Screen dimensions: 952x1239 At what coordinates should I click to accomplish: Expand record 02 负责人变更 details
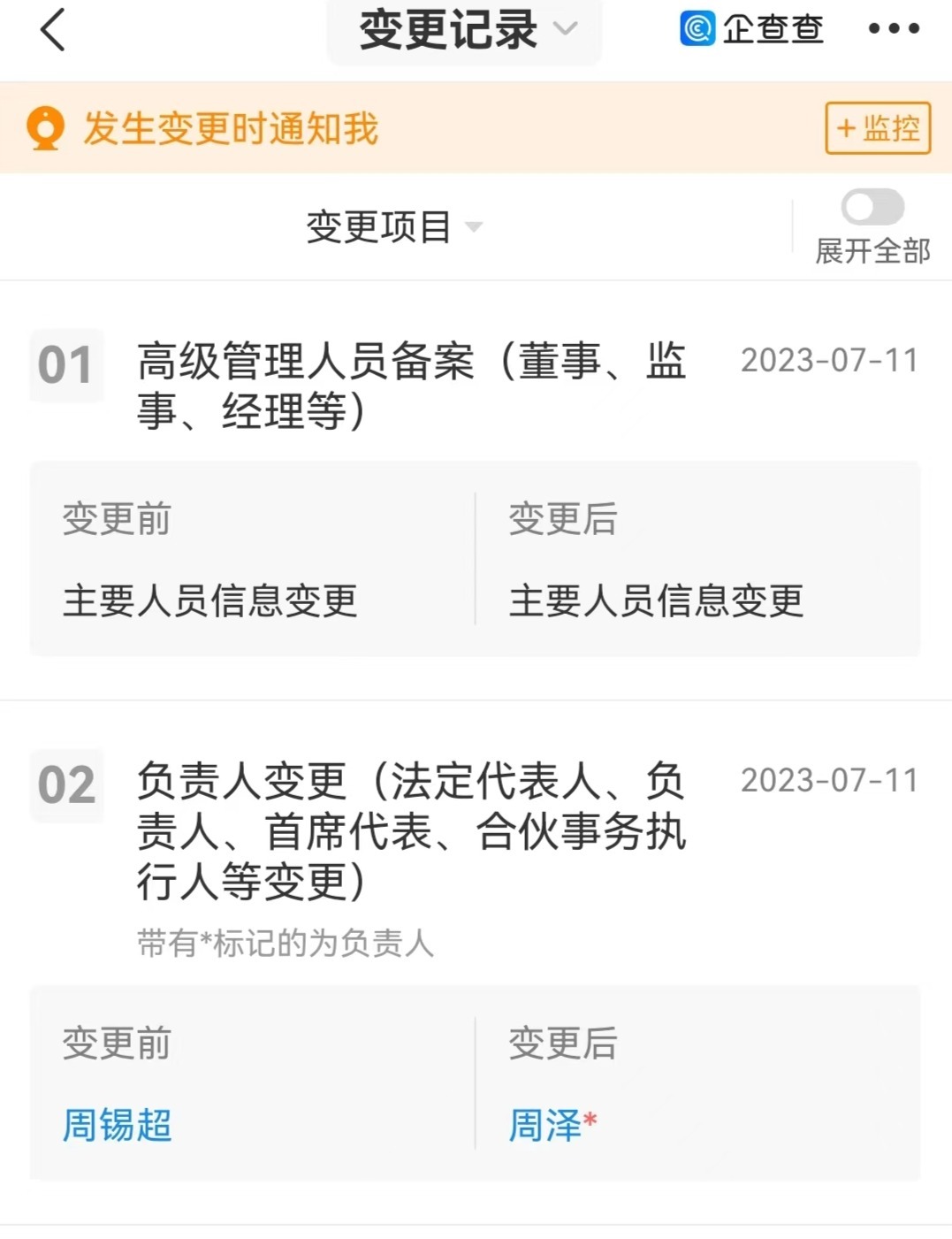(x=407, y=830)
